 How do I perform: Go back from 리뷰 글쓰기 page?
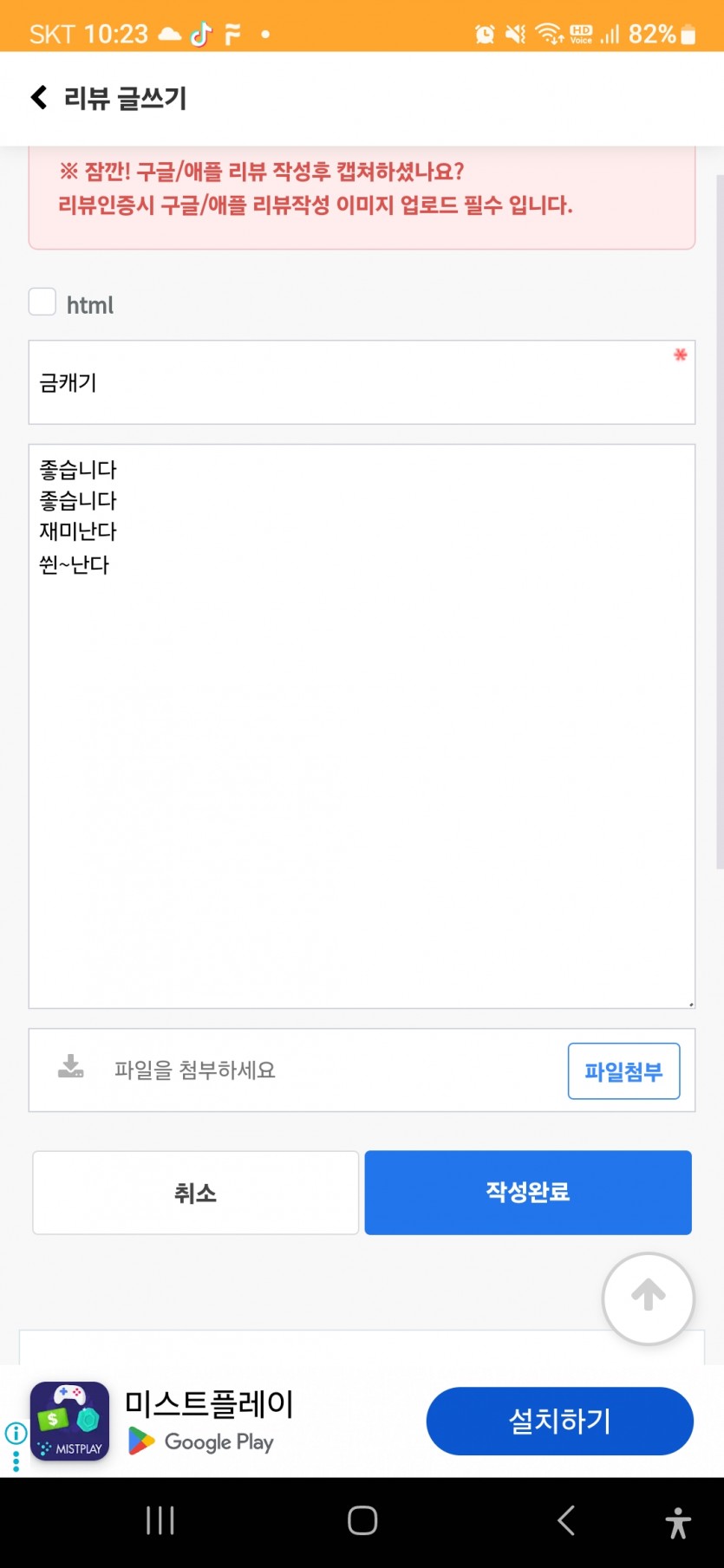coord(39,97)
